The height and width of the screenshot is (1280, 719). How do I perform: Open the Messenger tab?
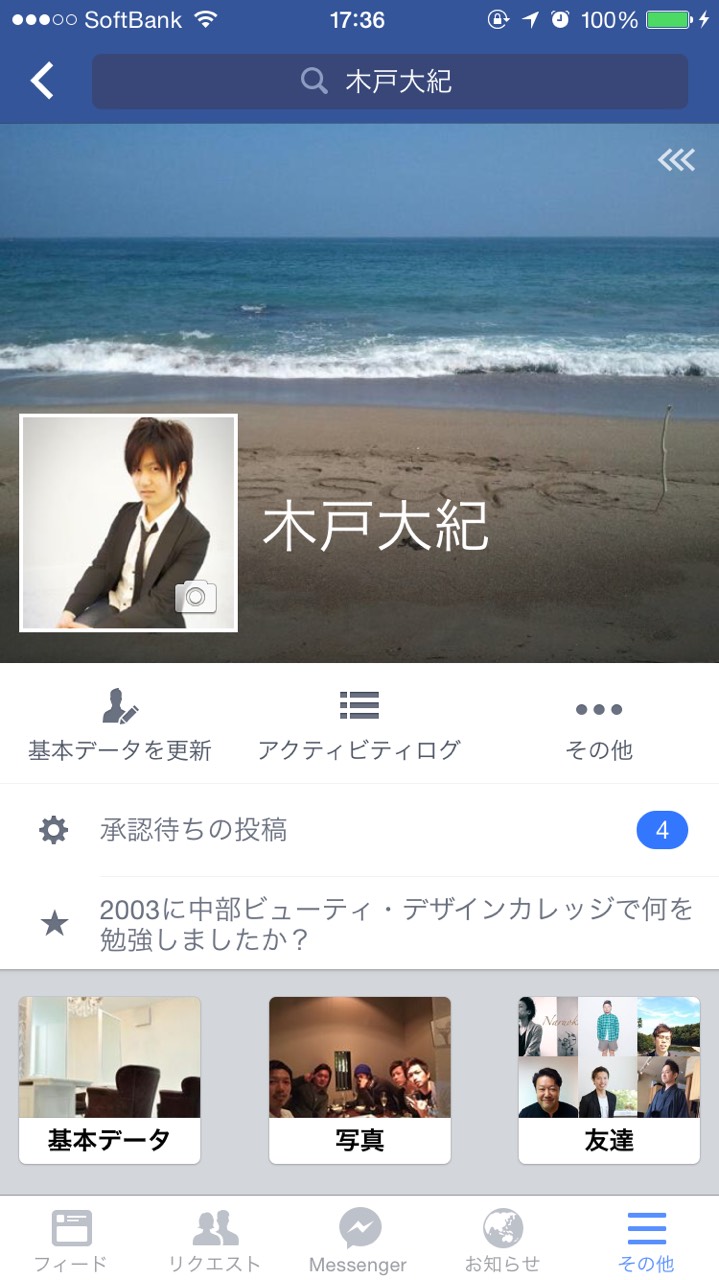(x=358, y=1239)
